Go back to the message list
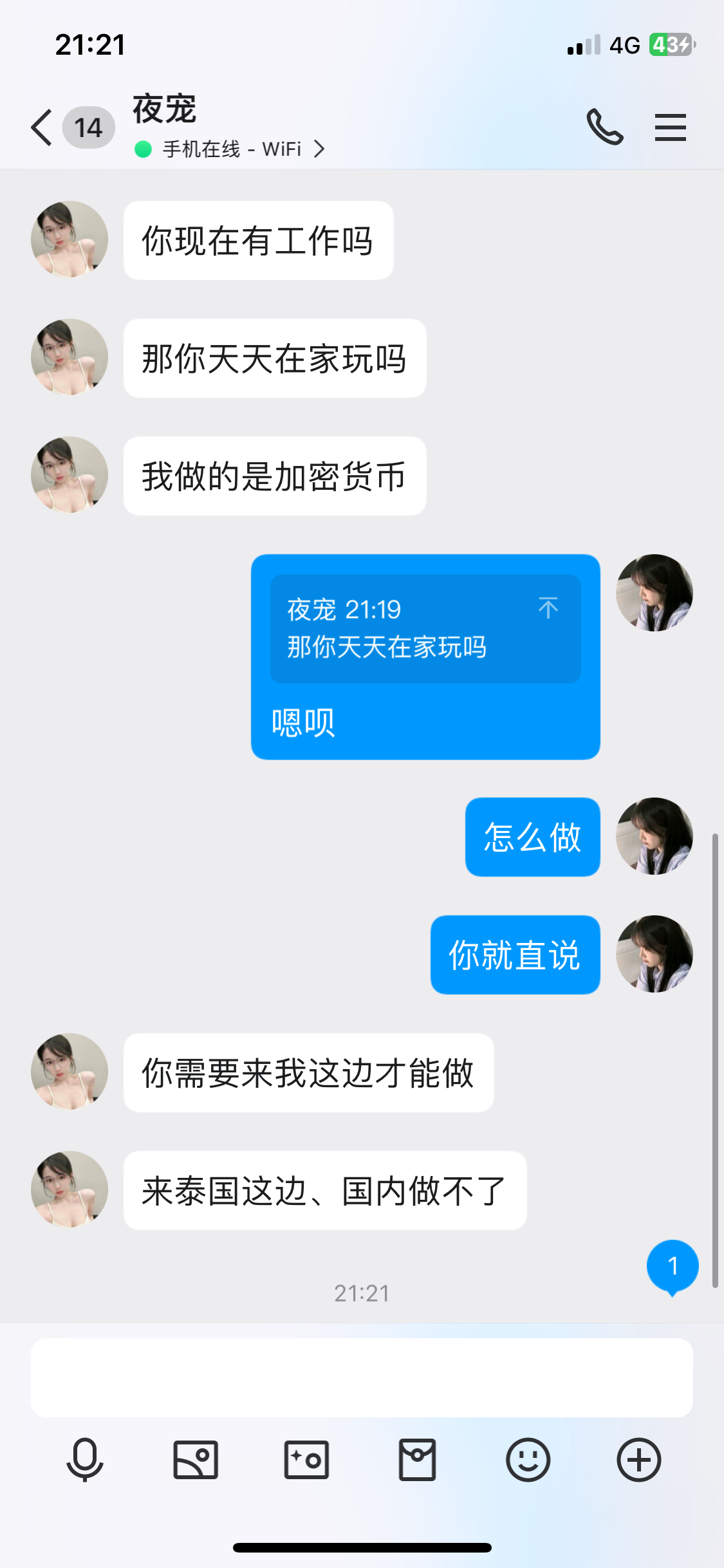Screen dimensions: 724x1568 42,127
